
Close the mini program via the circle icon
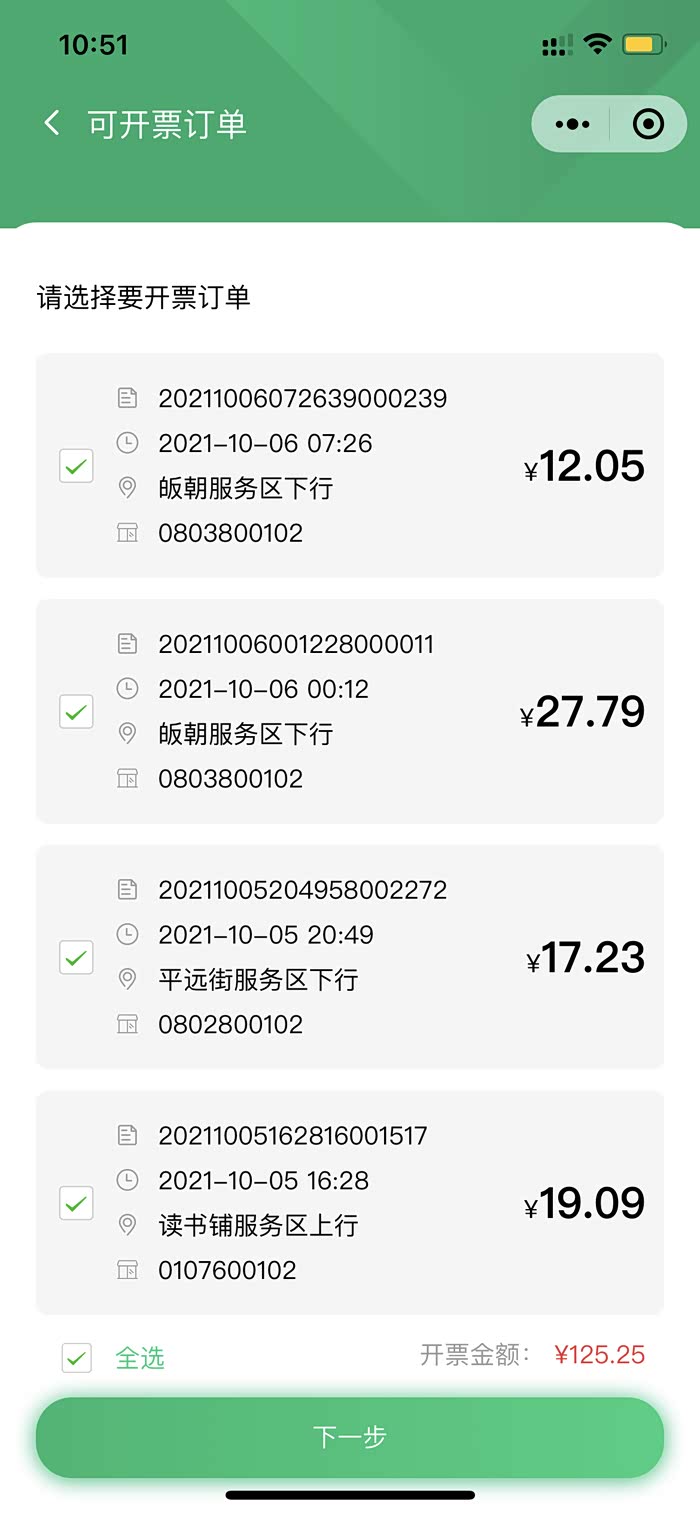648,124
